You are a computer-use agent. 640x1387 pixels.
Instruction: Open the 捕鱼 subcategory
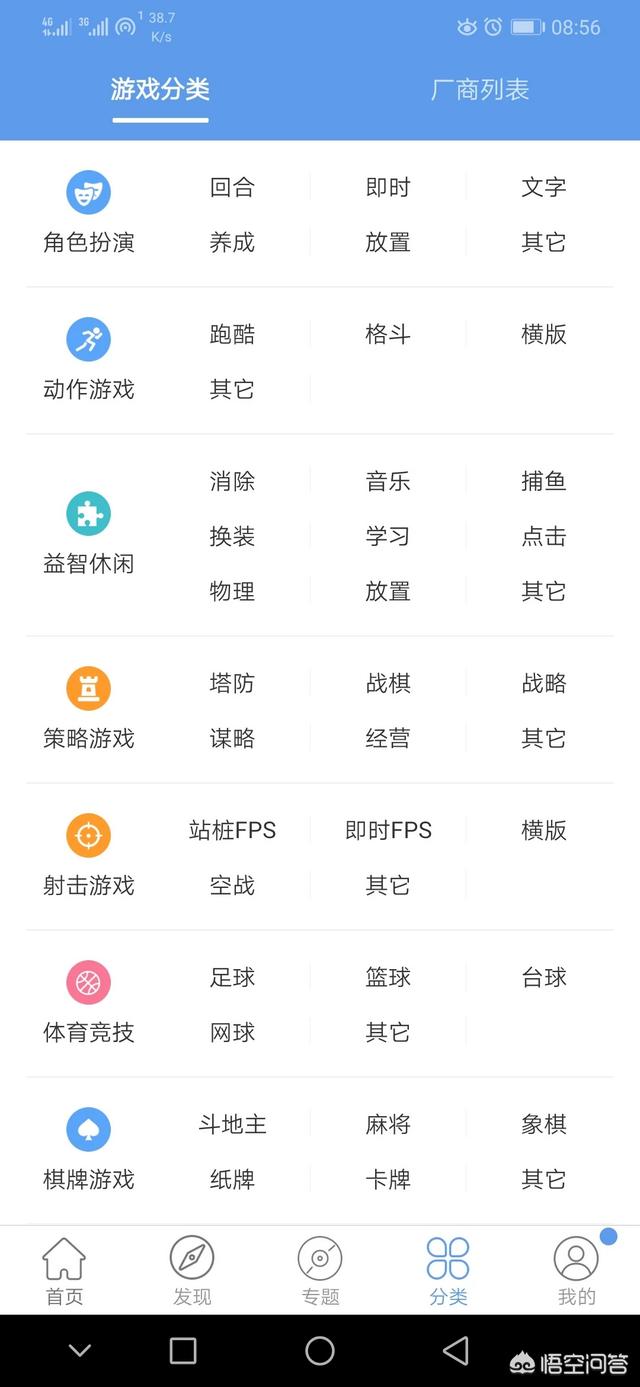tap(544, 481)
